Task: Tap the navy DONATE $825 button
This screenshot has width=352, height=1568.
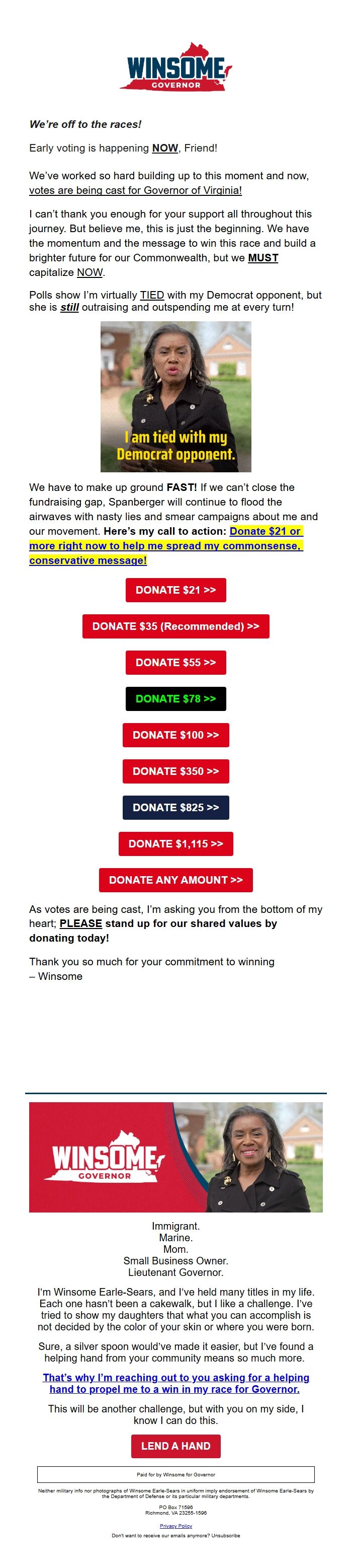Action: (175, 807)
